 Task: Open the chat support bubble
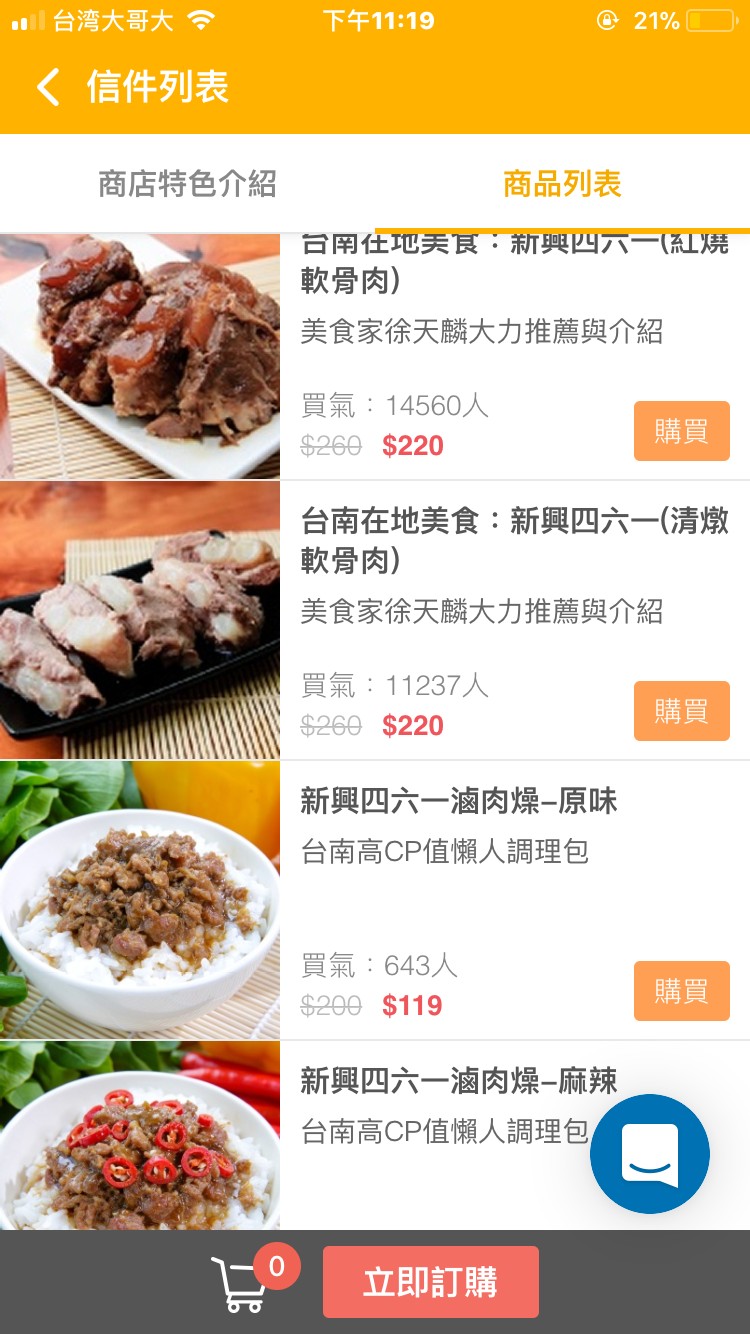pos(650,1154)
